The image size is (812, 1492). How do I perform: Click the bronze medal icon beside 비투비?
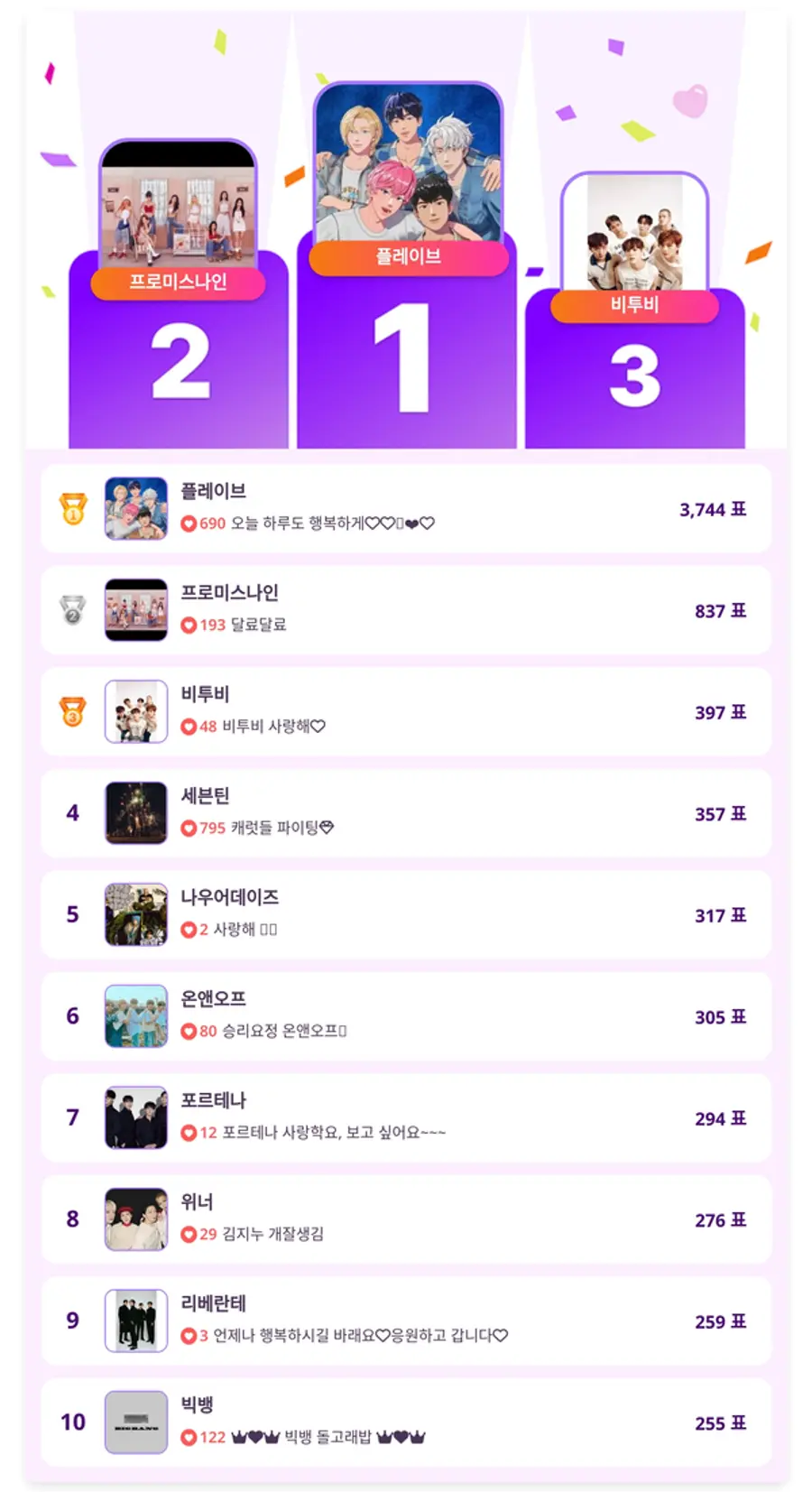(x=71, y=712)
